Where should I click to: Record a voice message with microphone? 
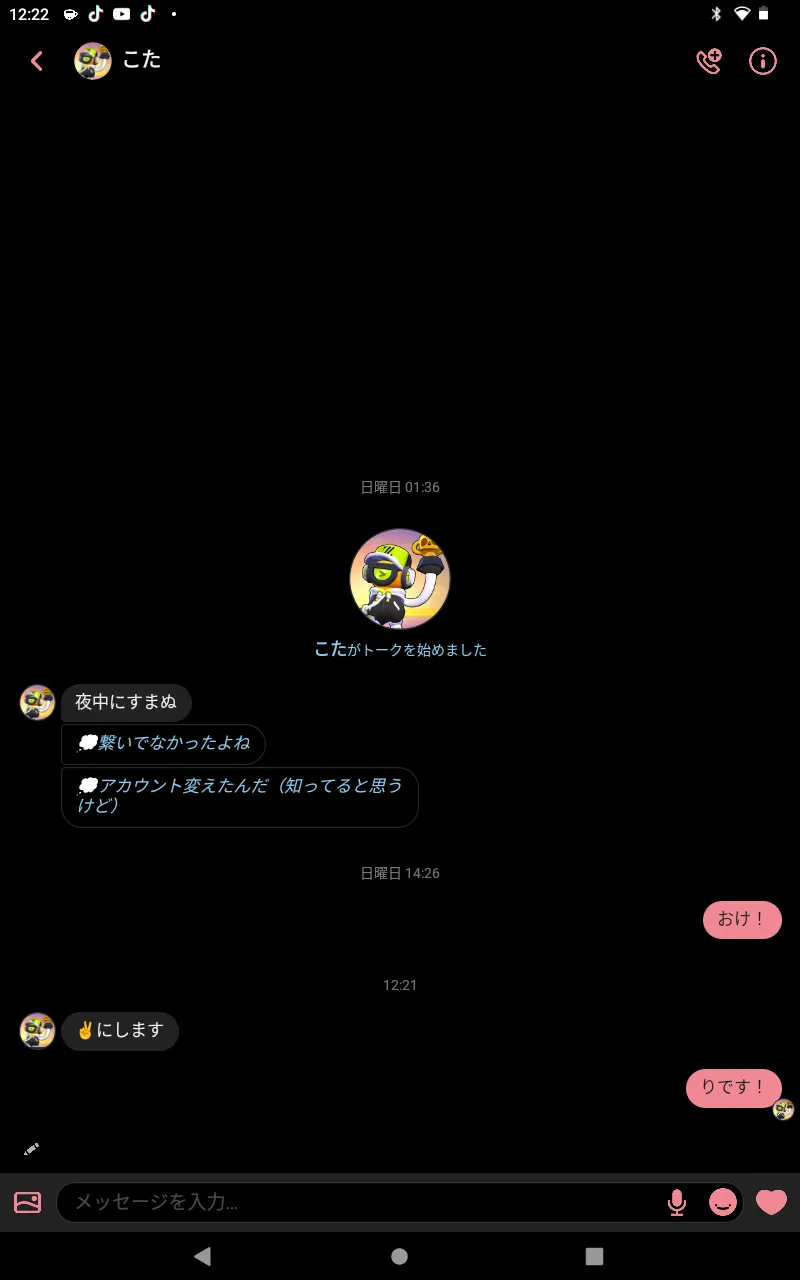pyautogui.click(x=677, y=1202)
